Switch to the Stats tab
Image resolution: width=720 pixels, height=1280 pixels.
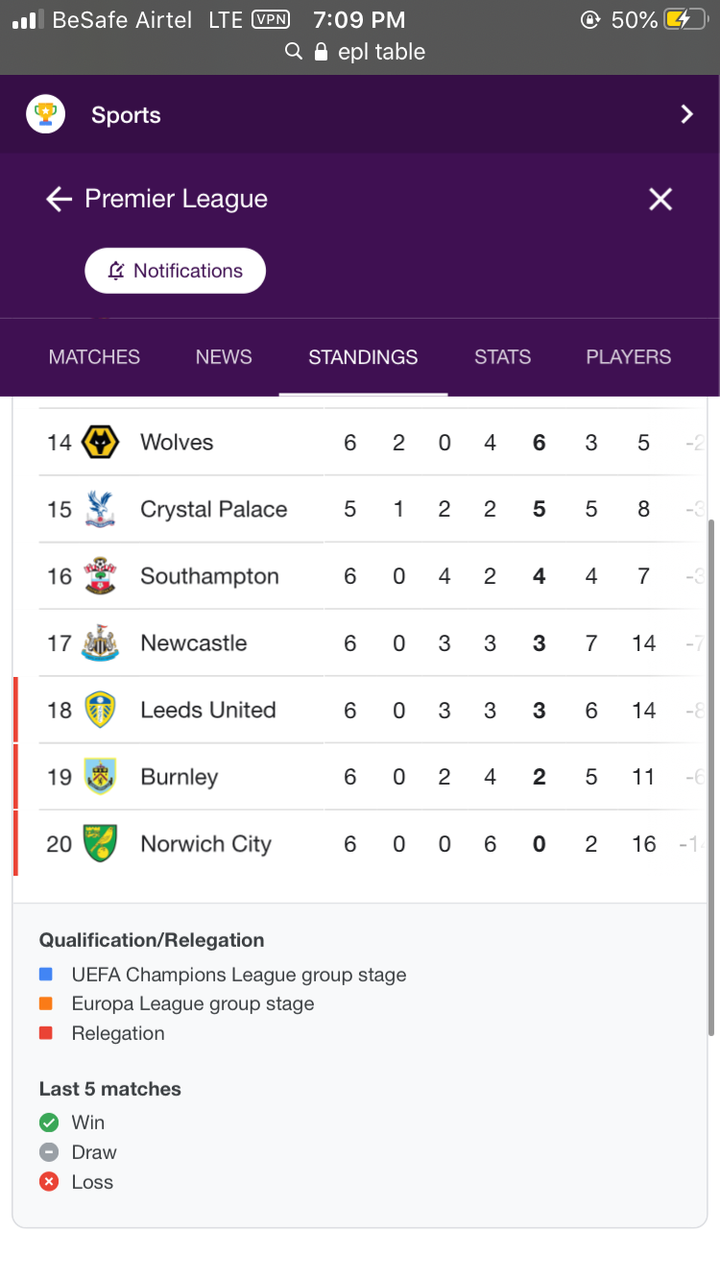(502, 357)
